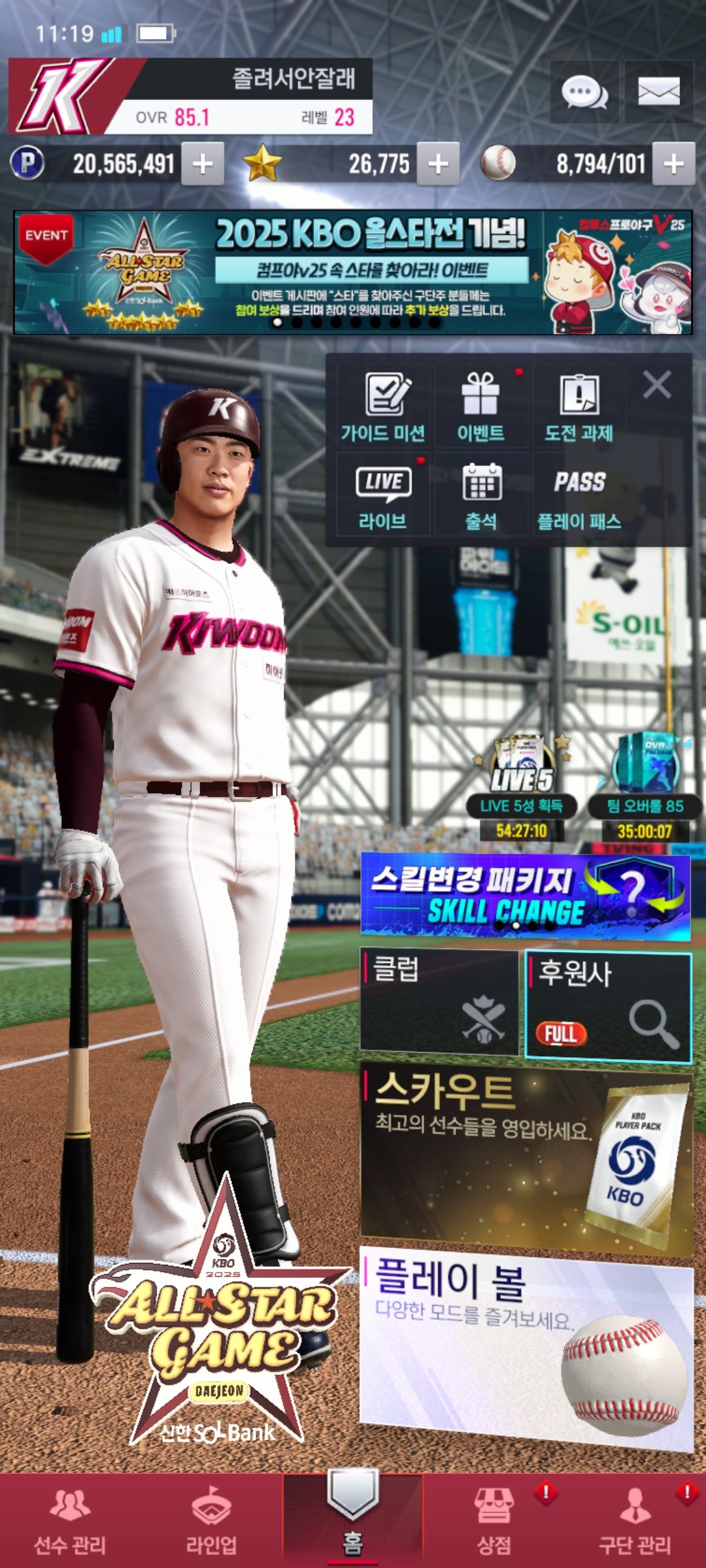Image resolution: width=706 pixels, height=1568 pixels.
Task: Add more stars with plus button
Action: coord(438,164)
